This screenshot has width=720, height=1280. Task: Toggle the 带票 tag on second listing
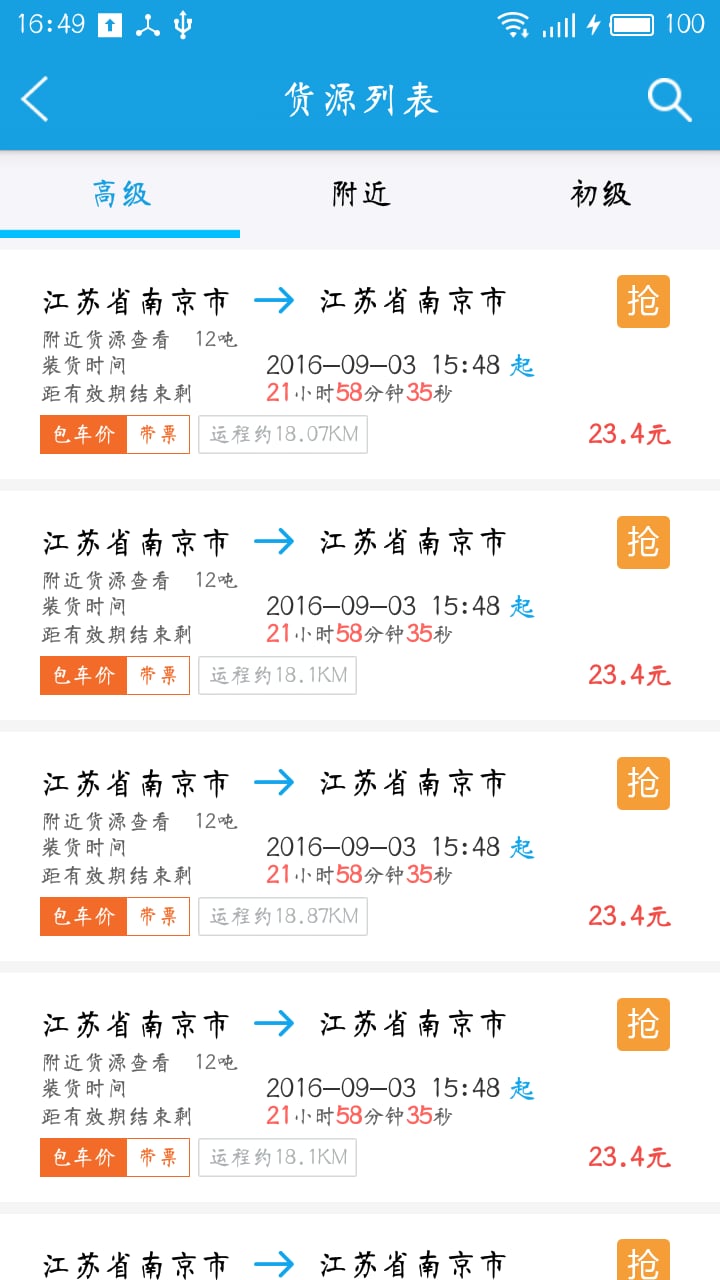pyautogui.click(x=158, y=675)
